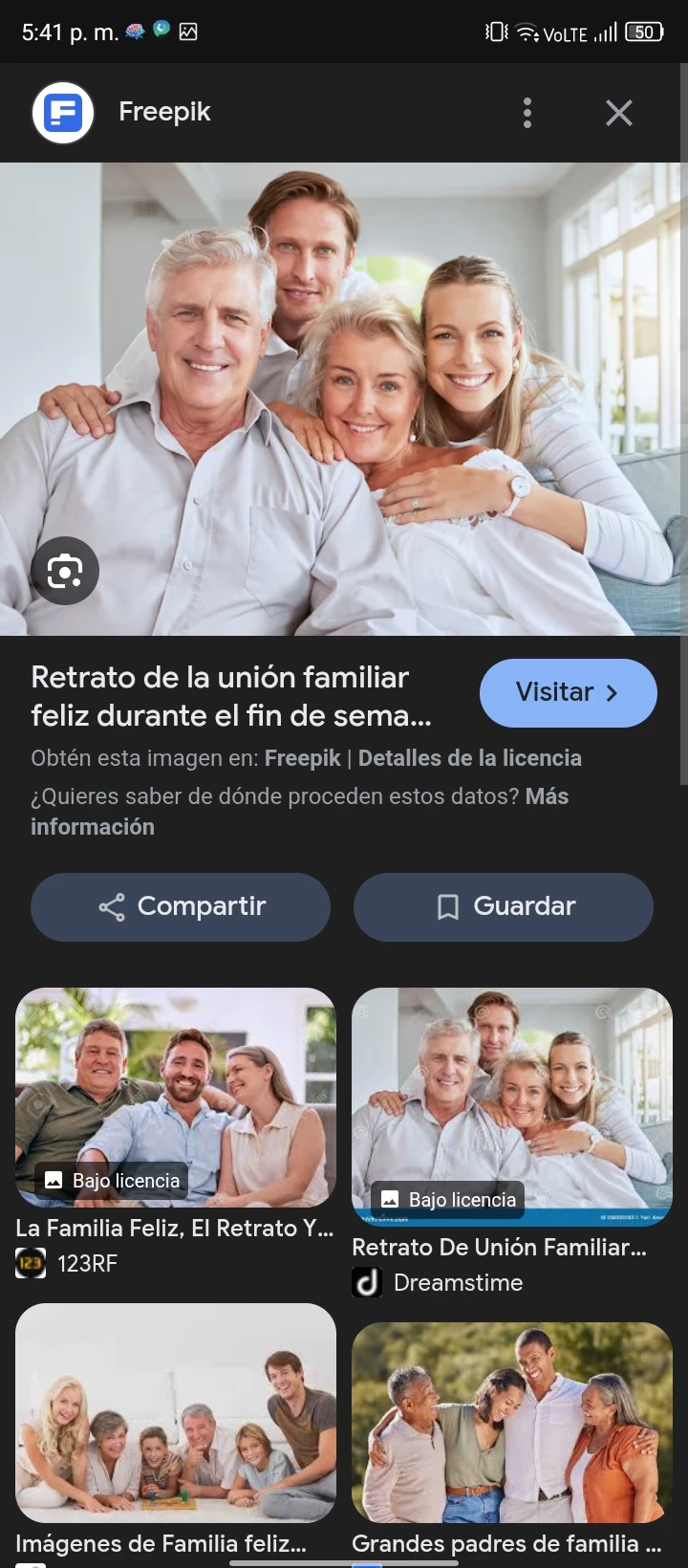Open the three-dot overflow menu
688x1568 pixels.
(527, 113)
